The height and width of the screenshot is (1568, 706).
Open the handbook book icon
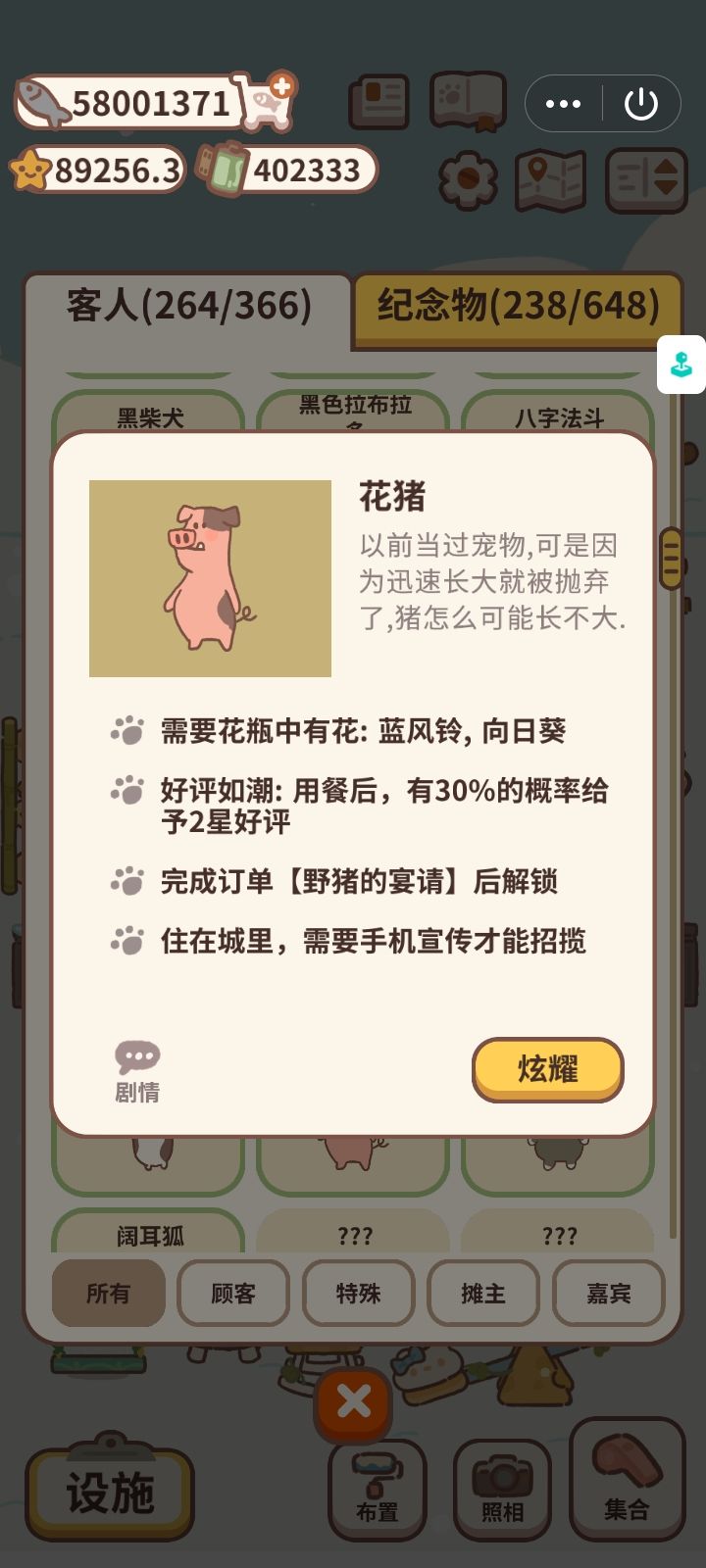coord(379,101)
